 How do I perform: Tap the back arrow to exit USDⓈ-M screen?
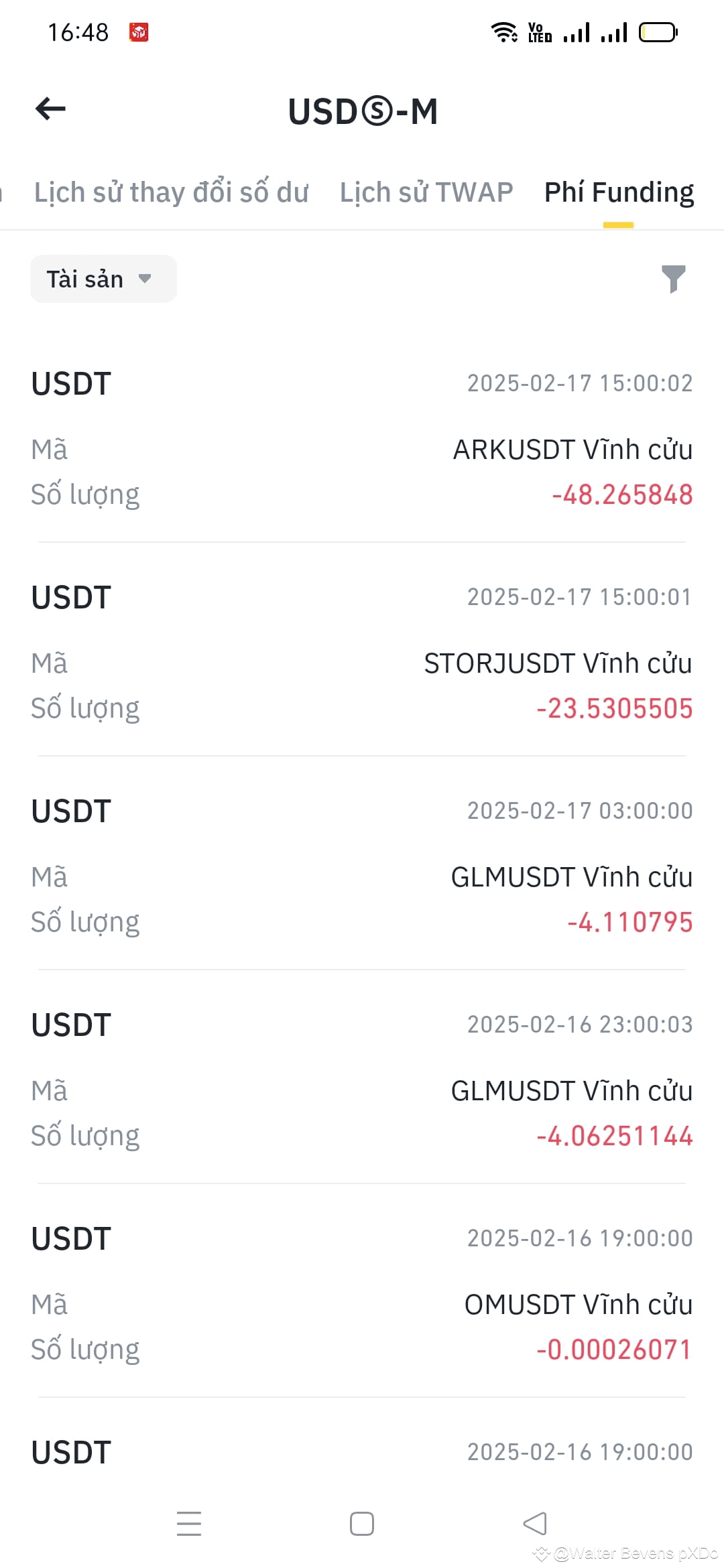(x=49, y=109)
